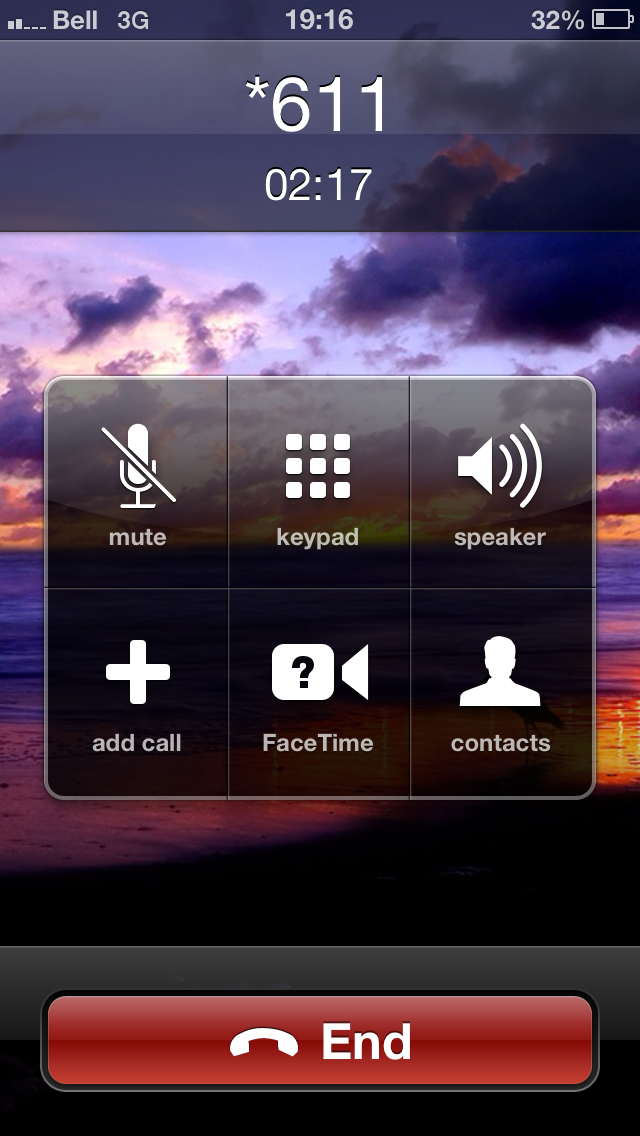Open contacts during the call
The width and height of the screenshot is (640, 1136).
pos(502,693)
